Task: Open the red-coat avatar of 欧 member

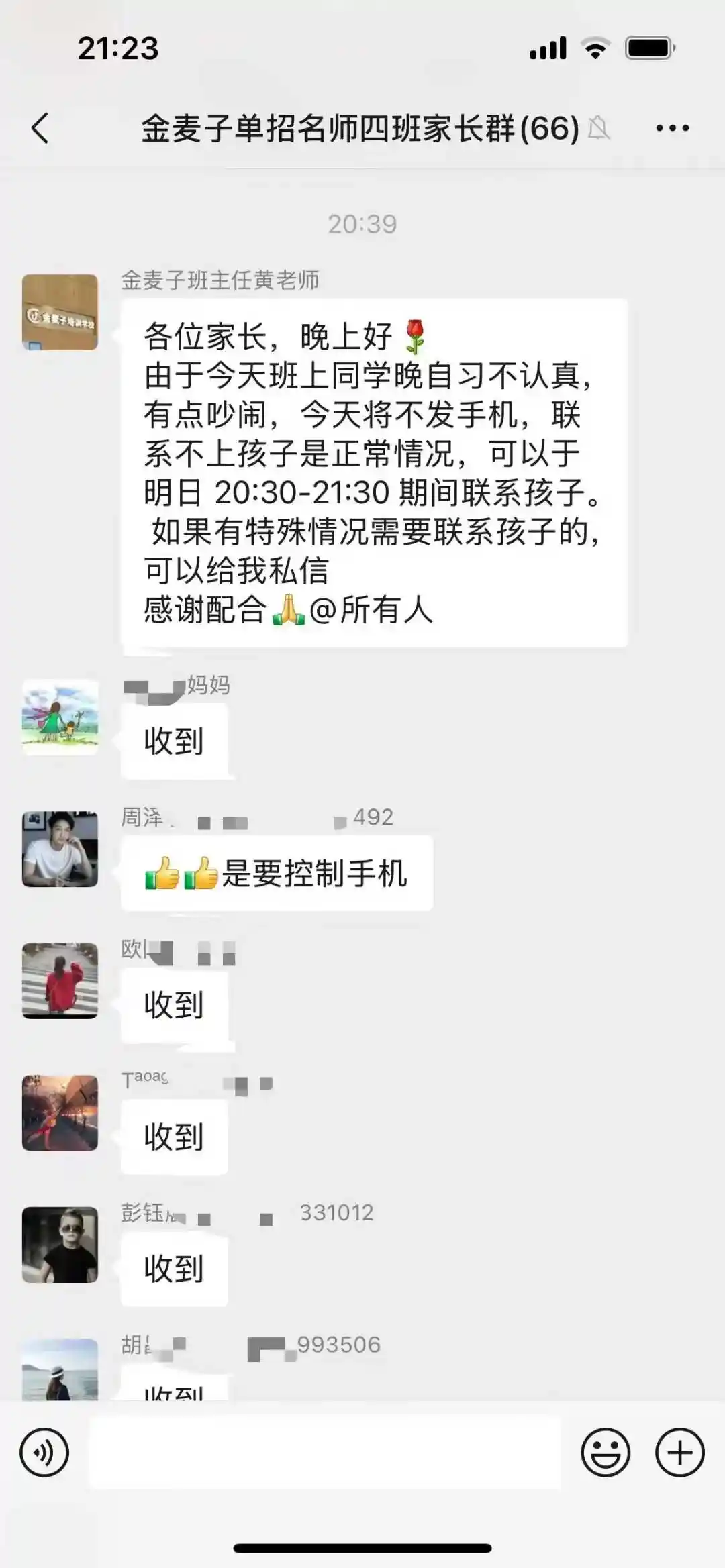Action: pyautogui.click(x=60, y=981)
